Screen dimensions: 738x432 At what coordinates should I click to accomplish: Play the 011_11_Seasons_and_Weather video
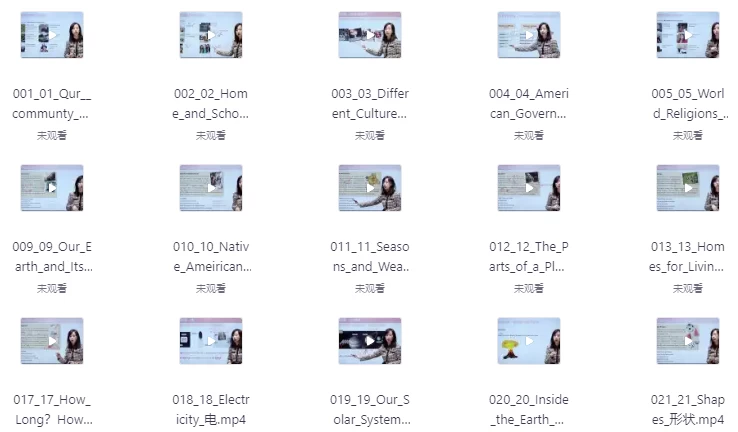coord(370,188)
